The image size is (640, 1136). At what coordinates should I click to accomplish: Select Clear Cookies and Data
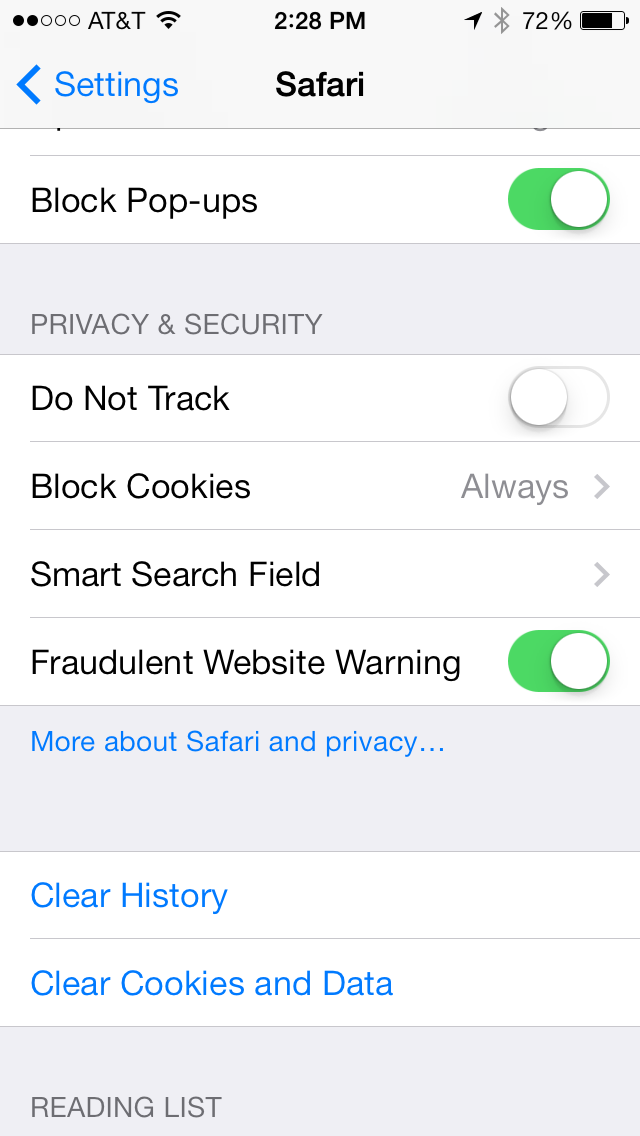pyautogui.click(x=212, y=984)
